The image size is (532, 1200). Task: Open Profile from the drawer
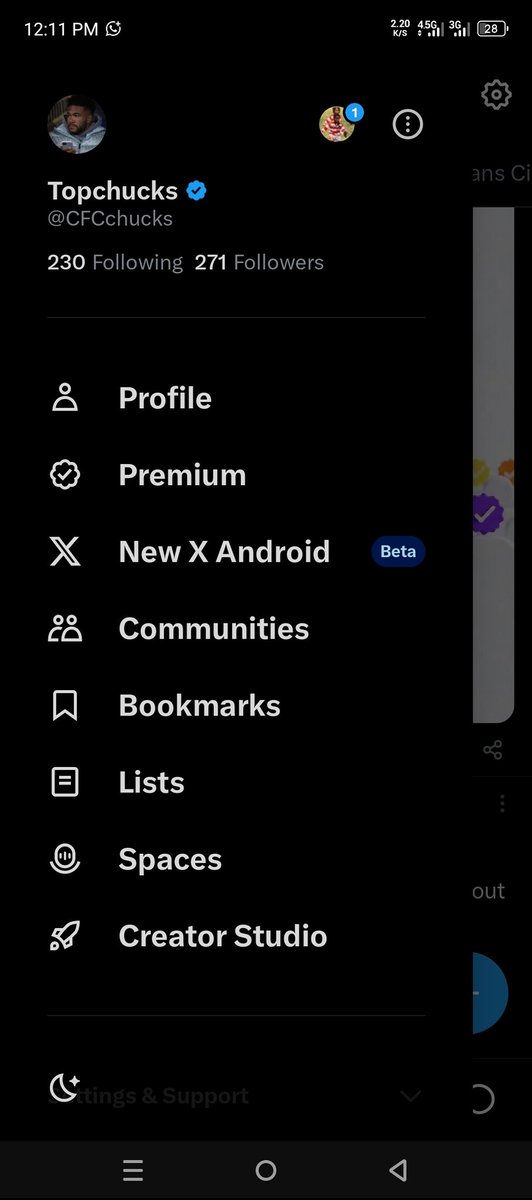coord(236,398)
